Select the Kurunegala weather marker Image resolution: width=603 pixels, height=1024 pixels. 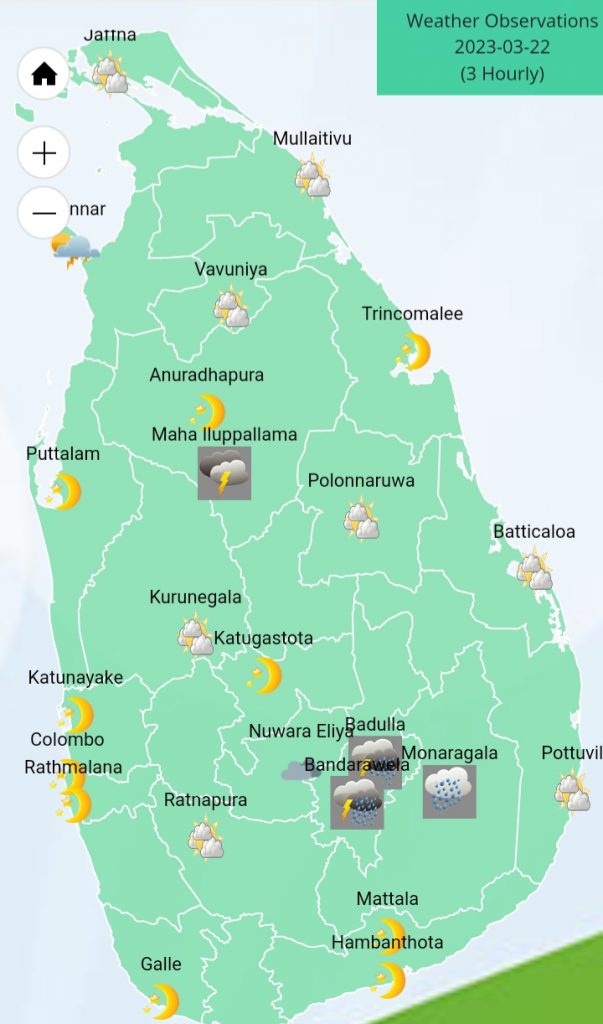[x=195, y=636]
